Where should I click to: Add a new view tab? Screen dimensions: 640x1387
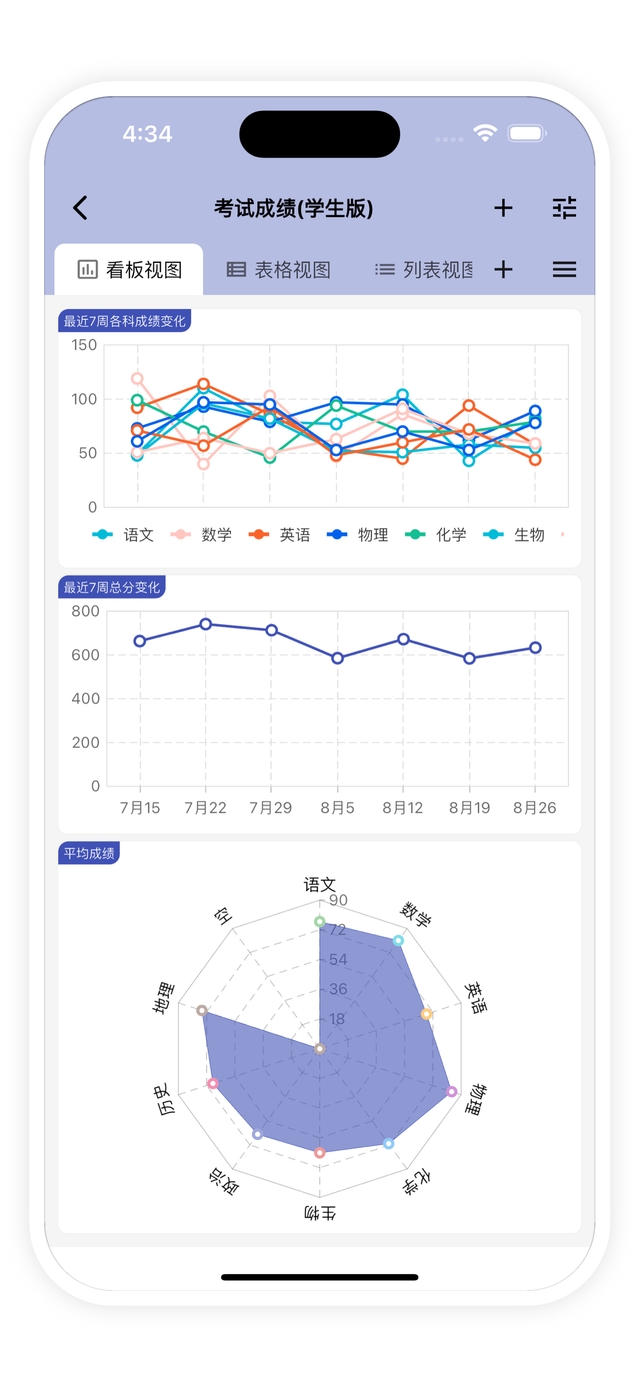click(x=503, y=269)
